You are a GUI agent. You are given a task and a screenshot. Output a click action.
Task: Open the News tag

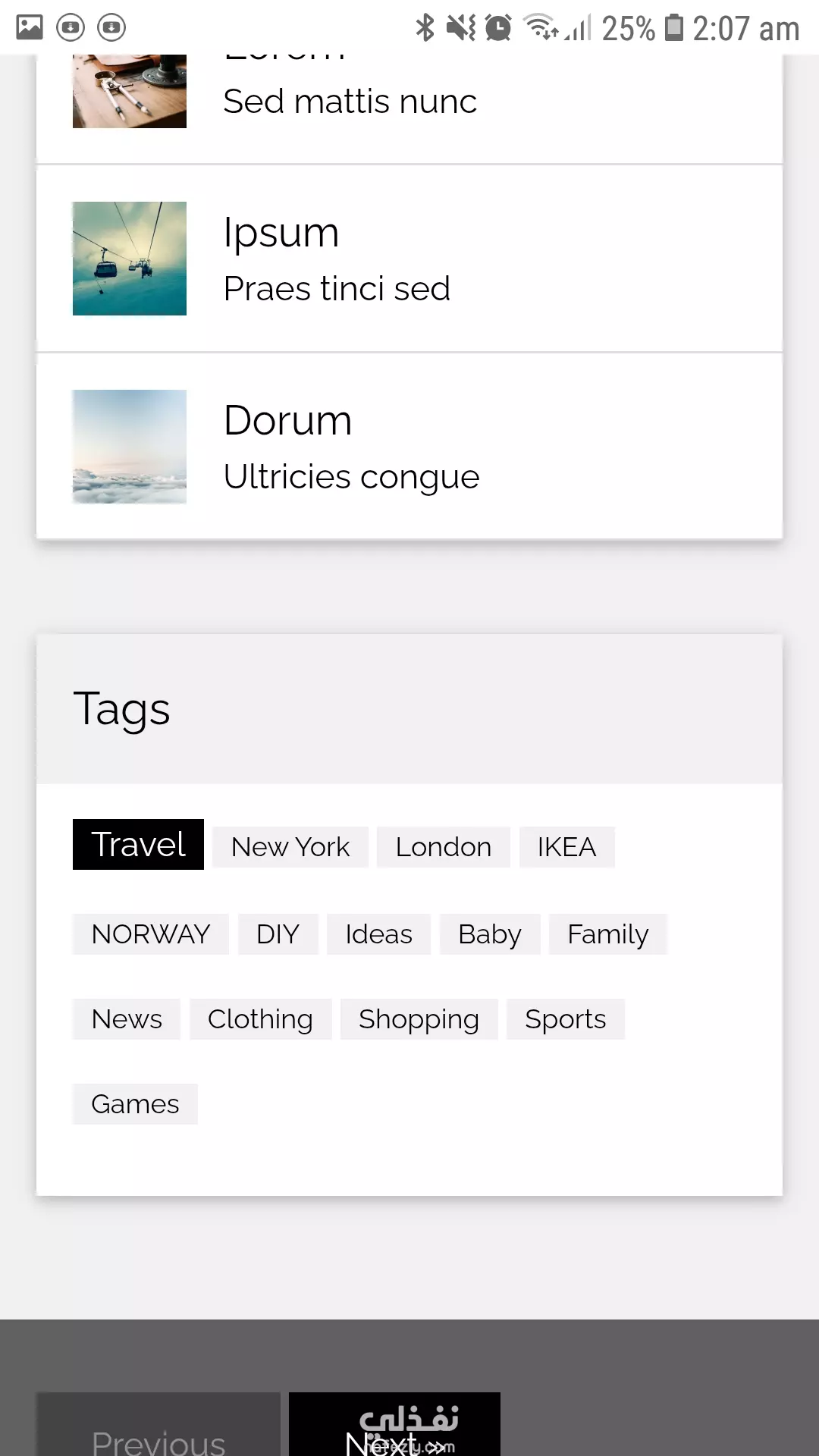(x=127, y=1019)
